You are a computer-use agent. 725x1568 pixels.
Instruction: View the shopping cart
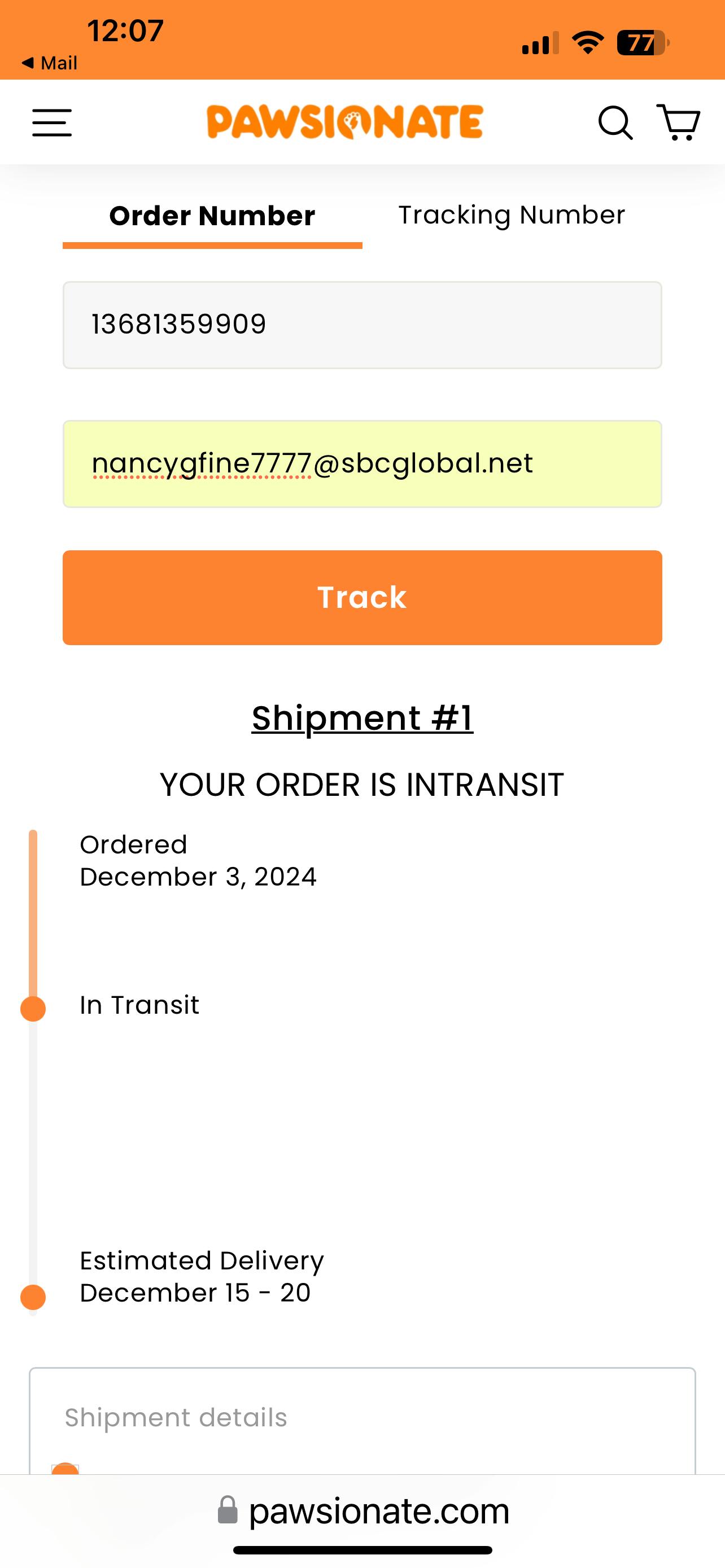click(678, 122)
